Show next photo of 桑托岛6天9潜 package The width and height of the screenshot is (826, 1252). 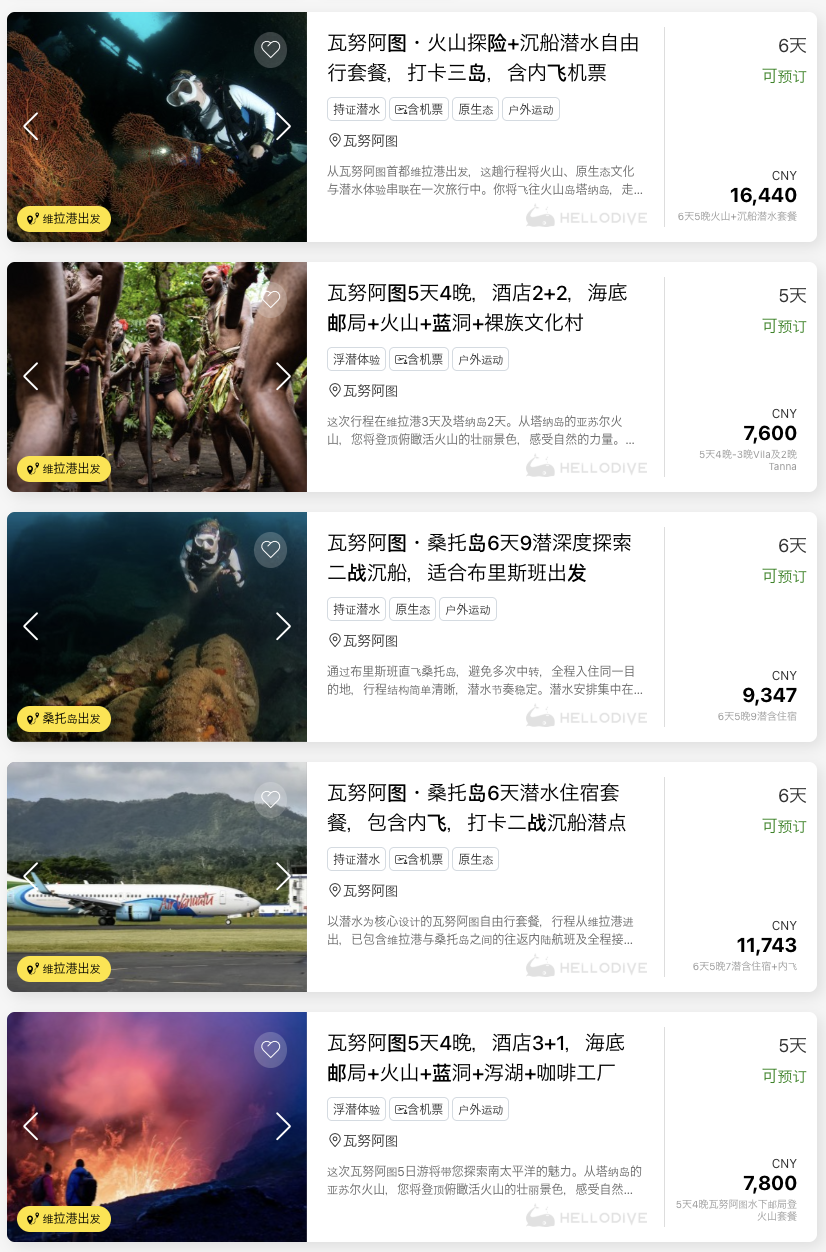(x=283, y=626)
